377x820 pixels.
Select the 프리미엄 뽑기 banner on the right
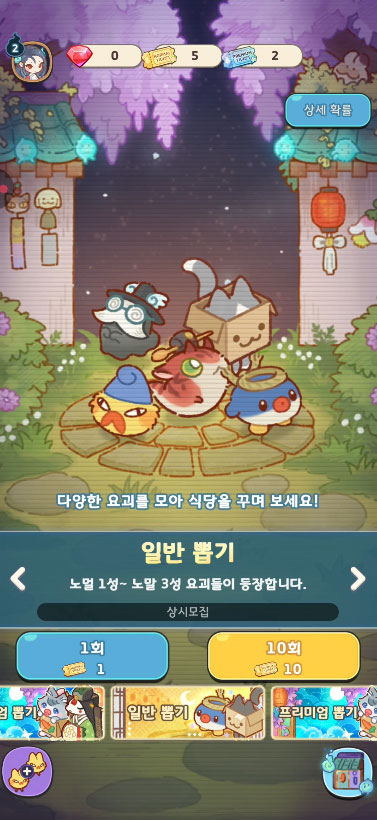[324, 713]
